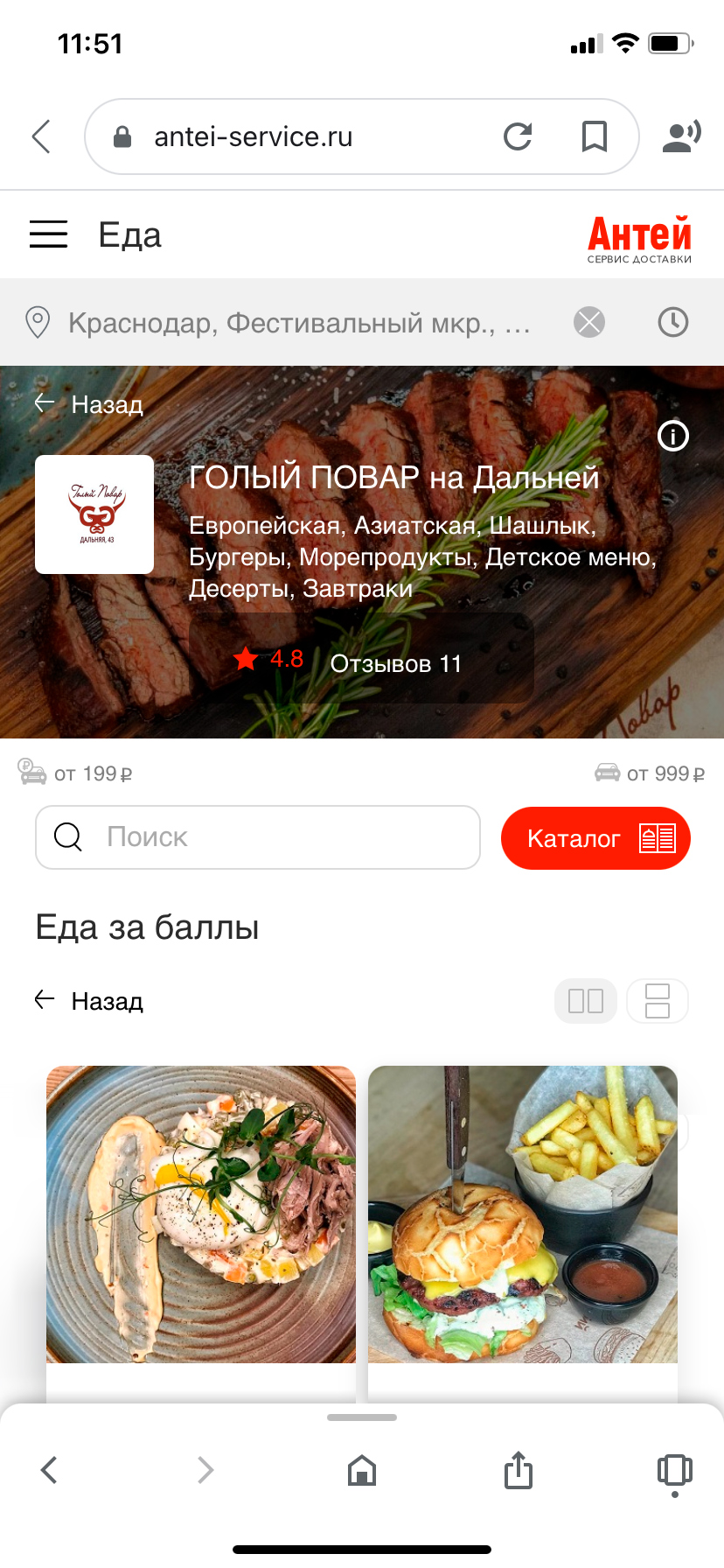Image resolution: width=724 pixels, height=1568 pixels.
Task: Show restaurant info via the i icon
Action: coord(673,435)
